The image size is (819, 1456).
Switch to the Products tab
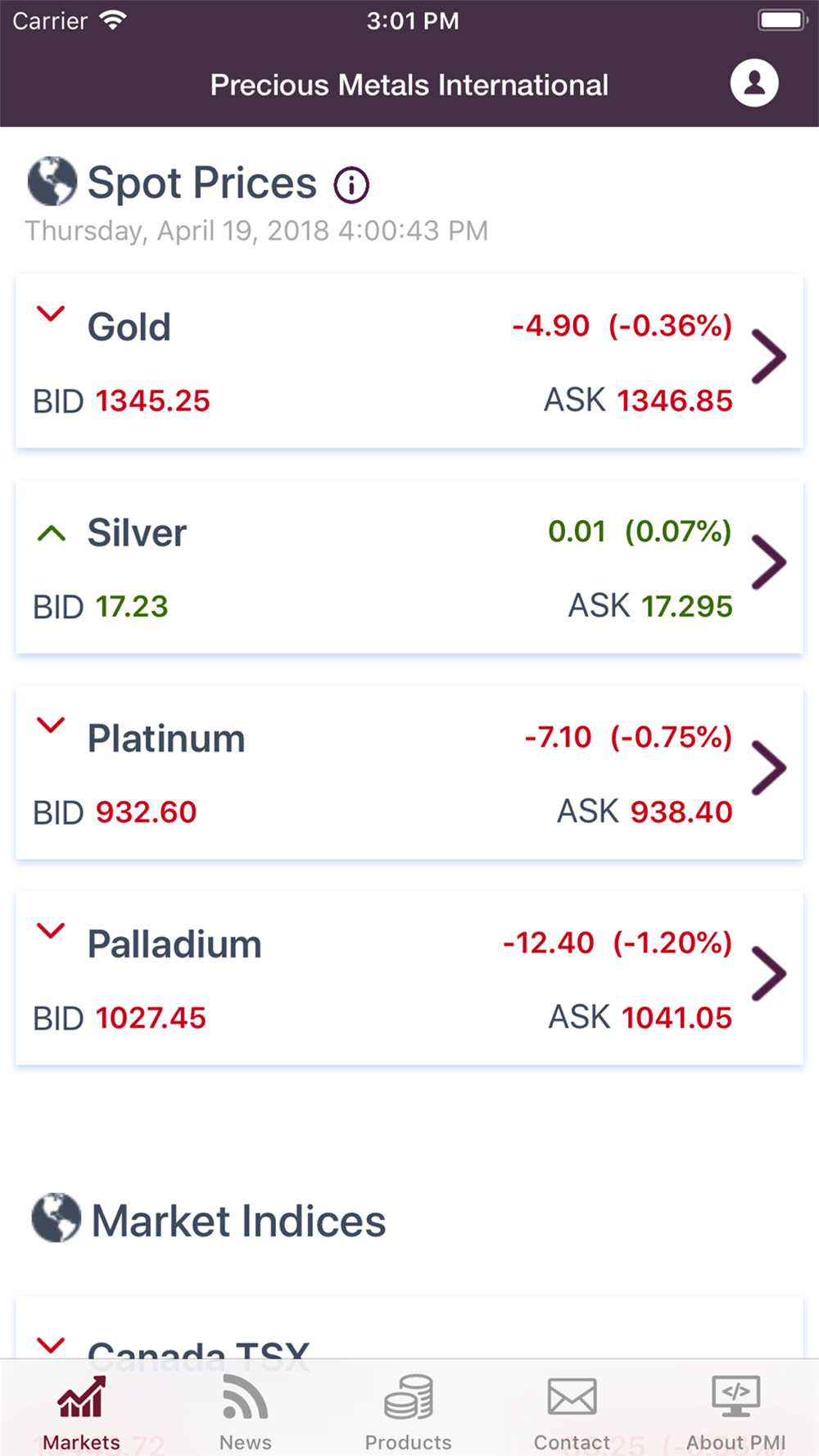(409, 1413)
